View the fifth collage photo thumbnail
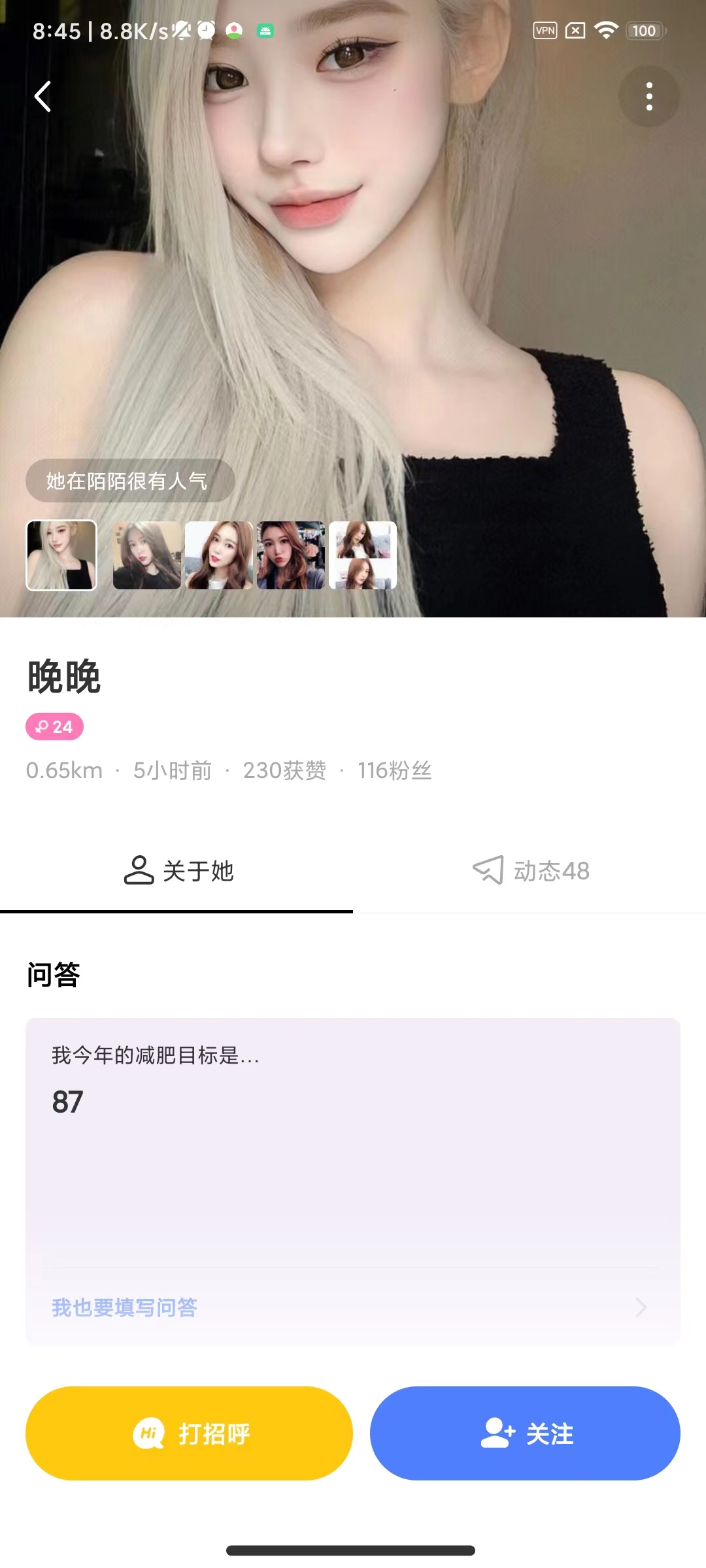Screen dimensions: 706x1568 point(363,555)
